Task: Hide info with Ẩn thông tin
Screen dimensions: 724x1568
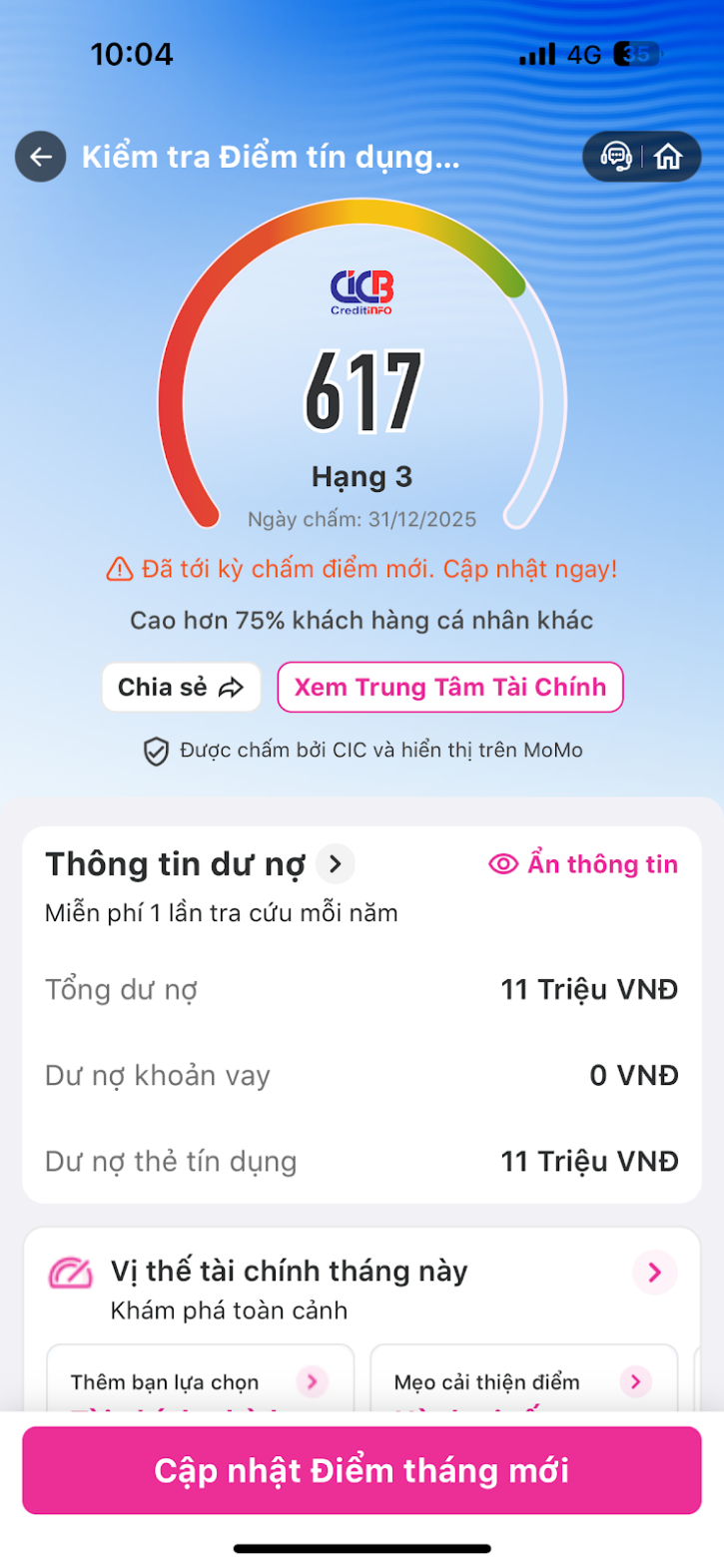Action: pos(583,864)
